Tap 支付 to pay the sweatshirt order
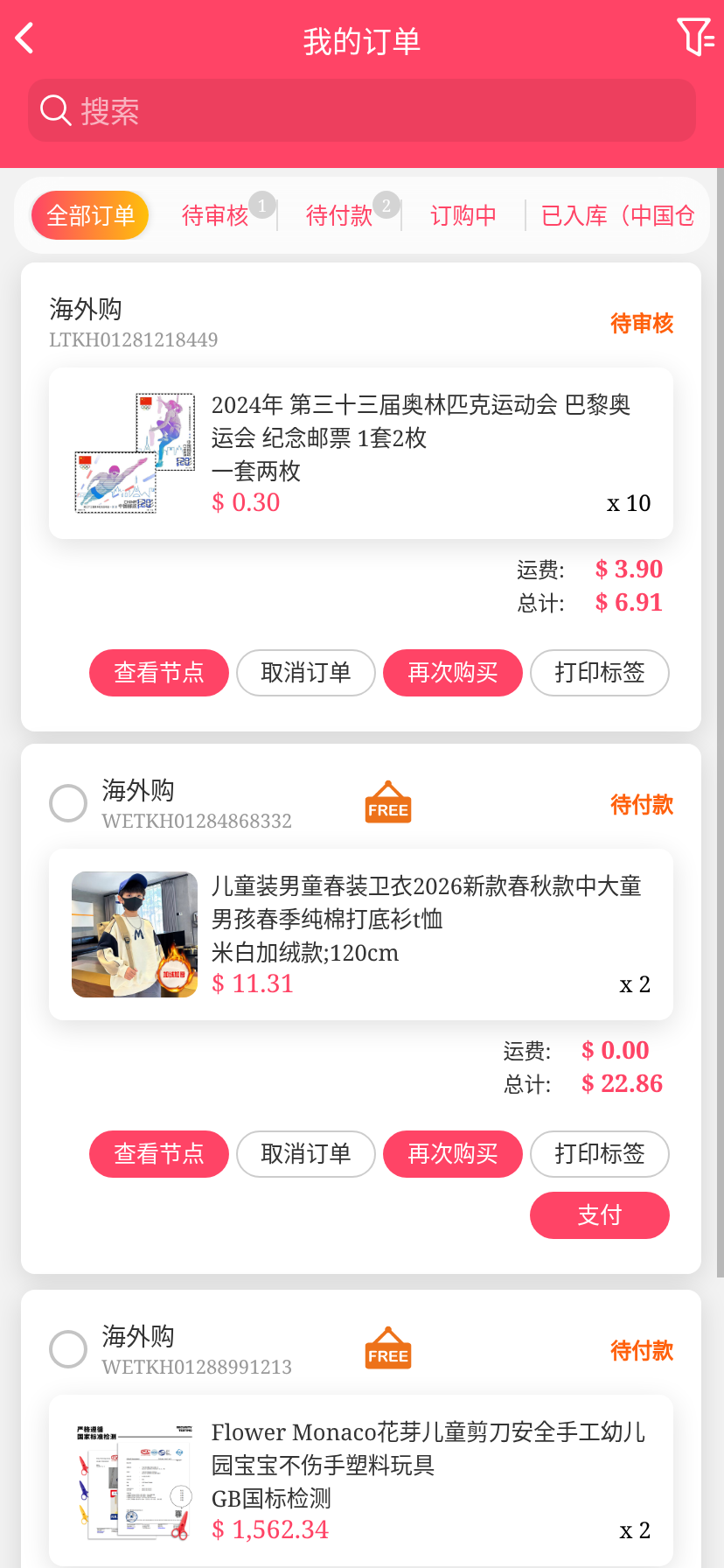This screenshot has width=724, height=1568. click(600, 1215)
